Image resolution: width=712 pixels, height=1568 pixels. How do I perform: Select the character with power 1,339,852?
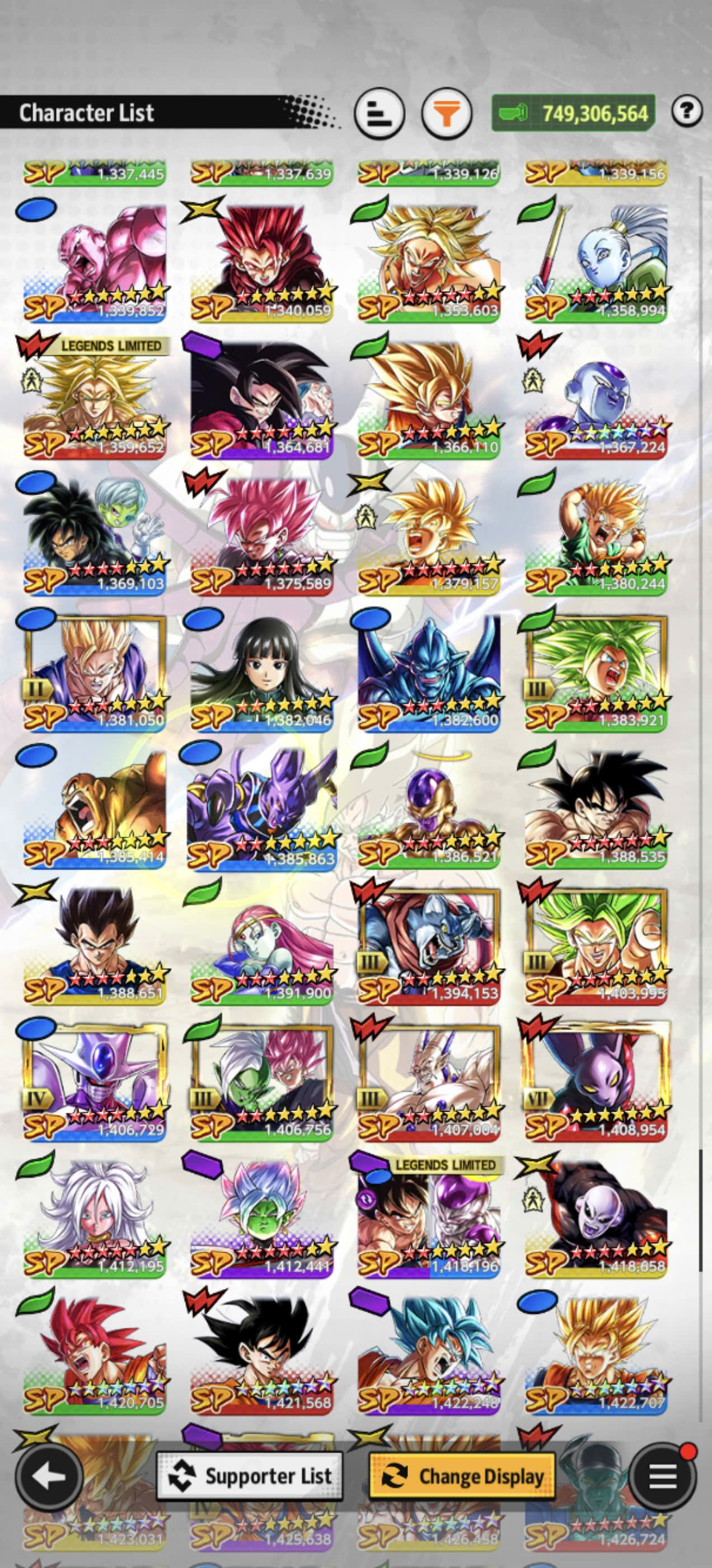coord(95,262)
